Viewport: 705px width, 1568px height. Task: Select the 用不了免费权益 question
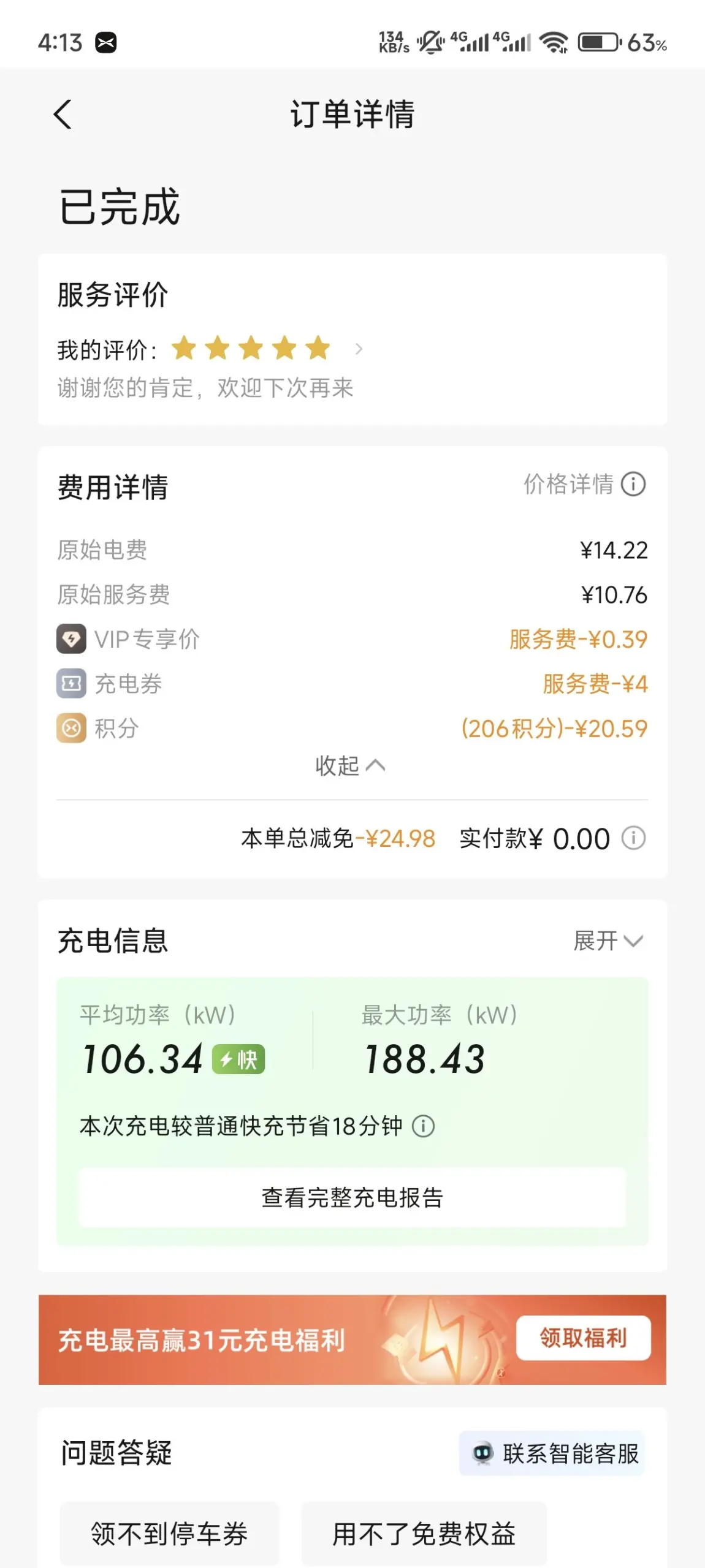(x=424, y=1534)
